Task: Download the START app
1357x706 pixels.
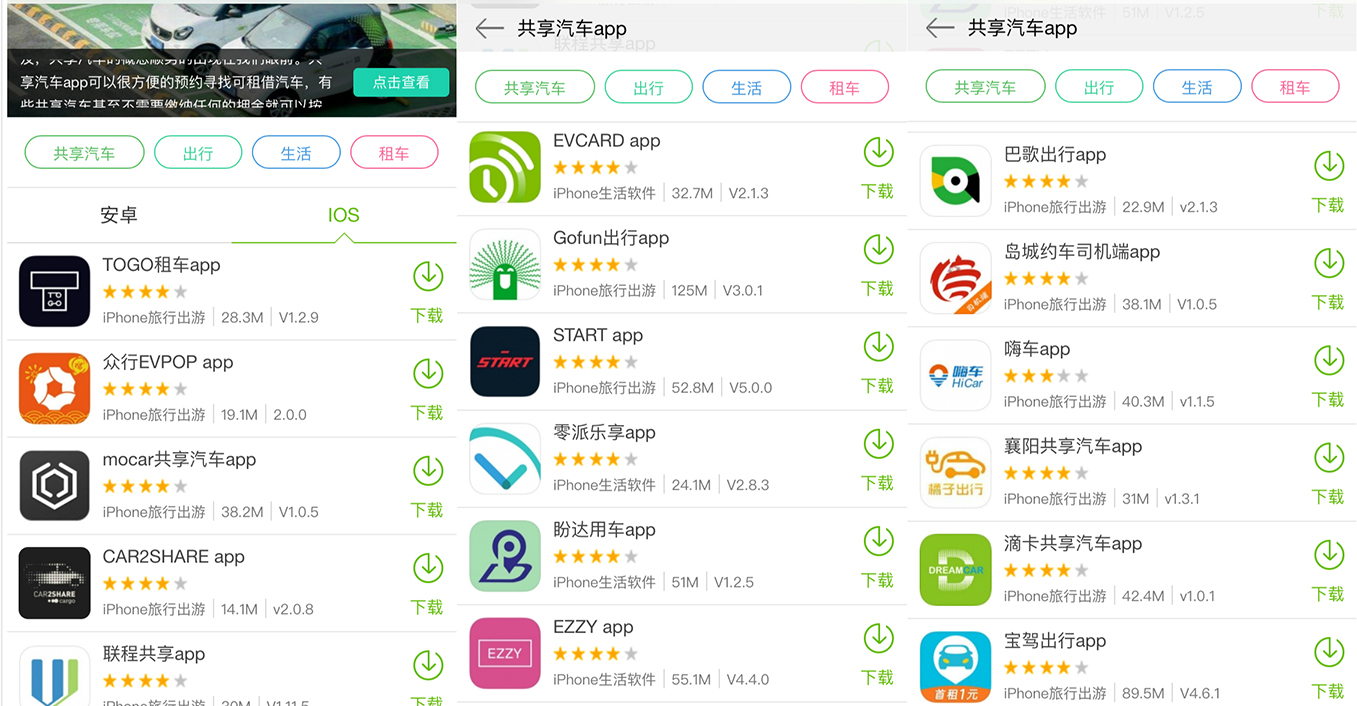Action: pos(878,360)
